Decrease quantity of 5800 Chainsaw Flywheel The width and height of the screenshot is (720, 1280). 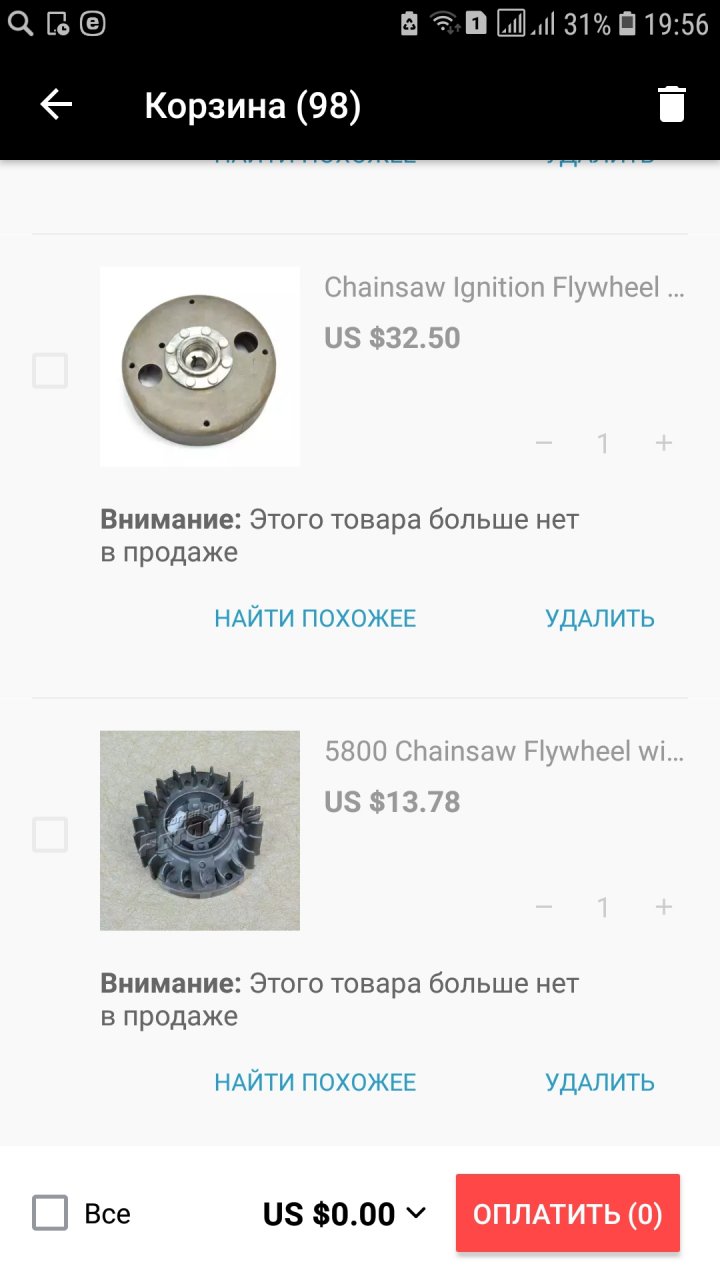tap(544, 907)
